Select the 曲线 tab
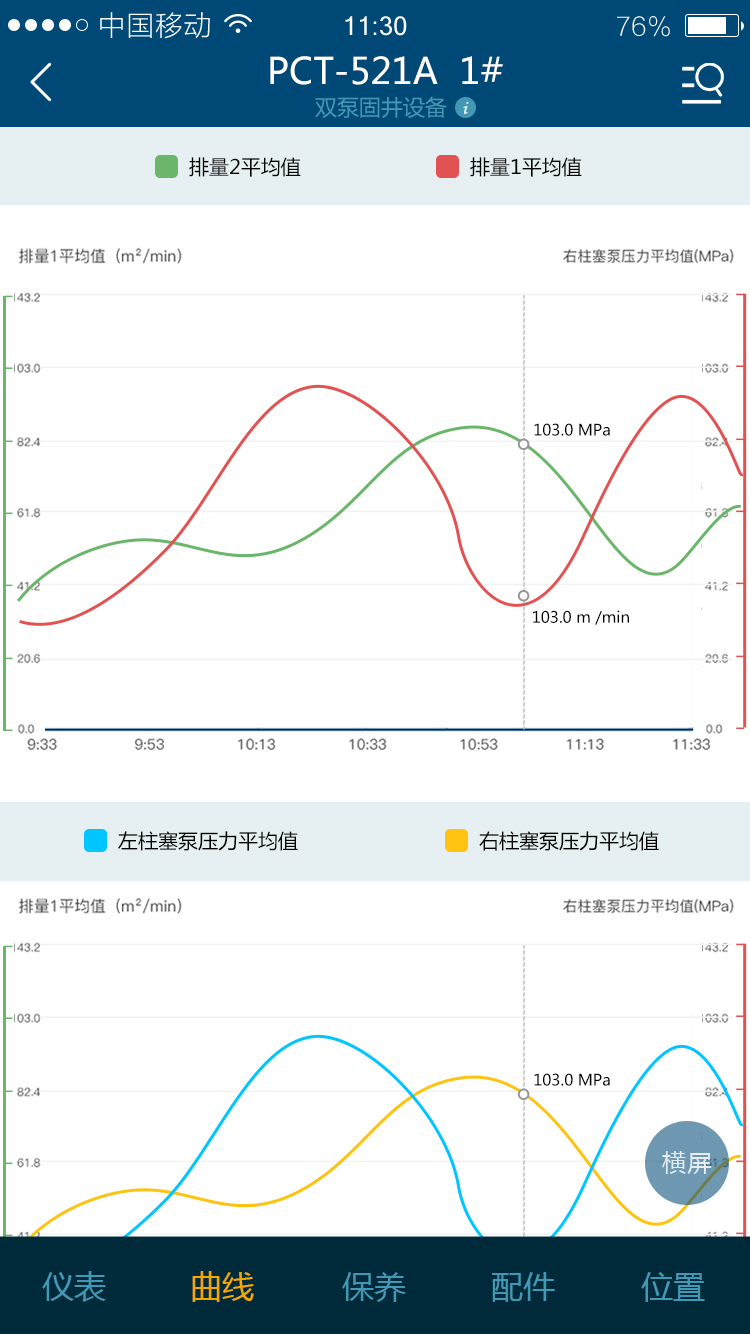This screenshot has height=1334, width=750. coord(223,1287)
